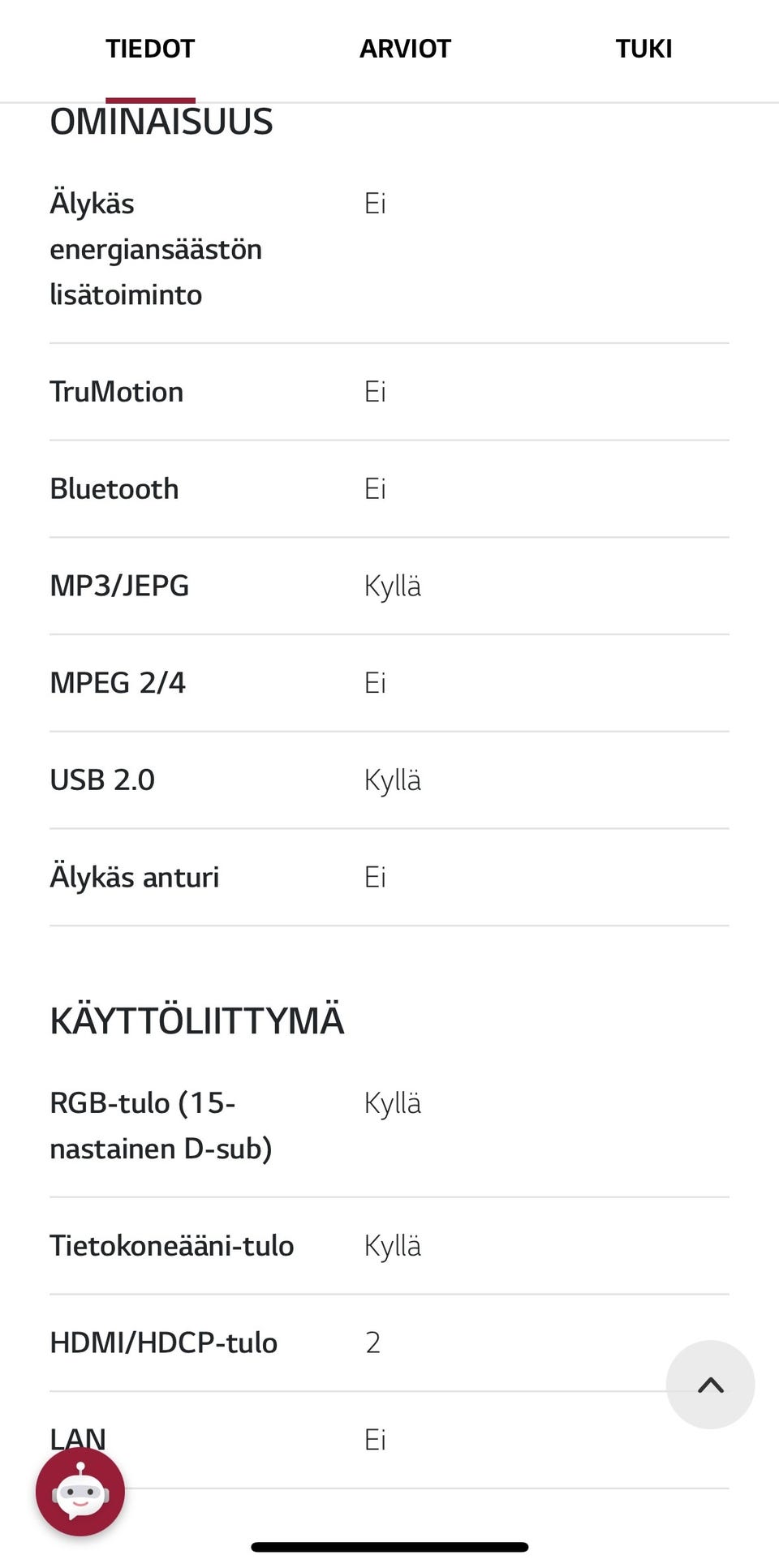
Task: Open the chatbot assistant icon
Action: 81,1493
